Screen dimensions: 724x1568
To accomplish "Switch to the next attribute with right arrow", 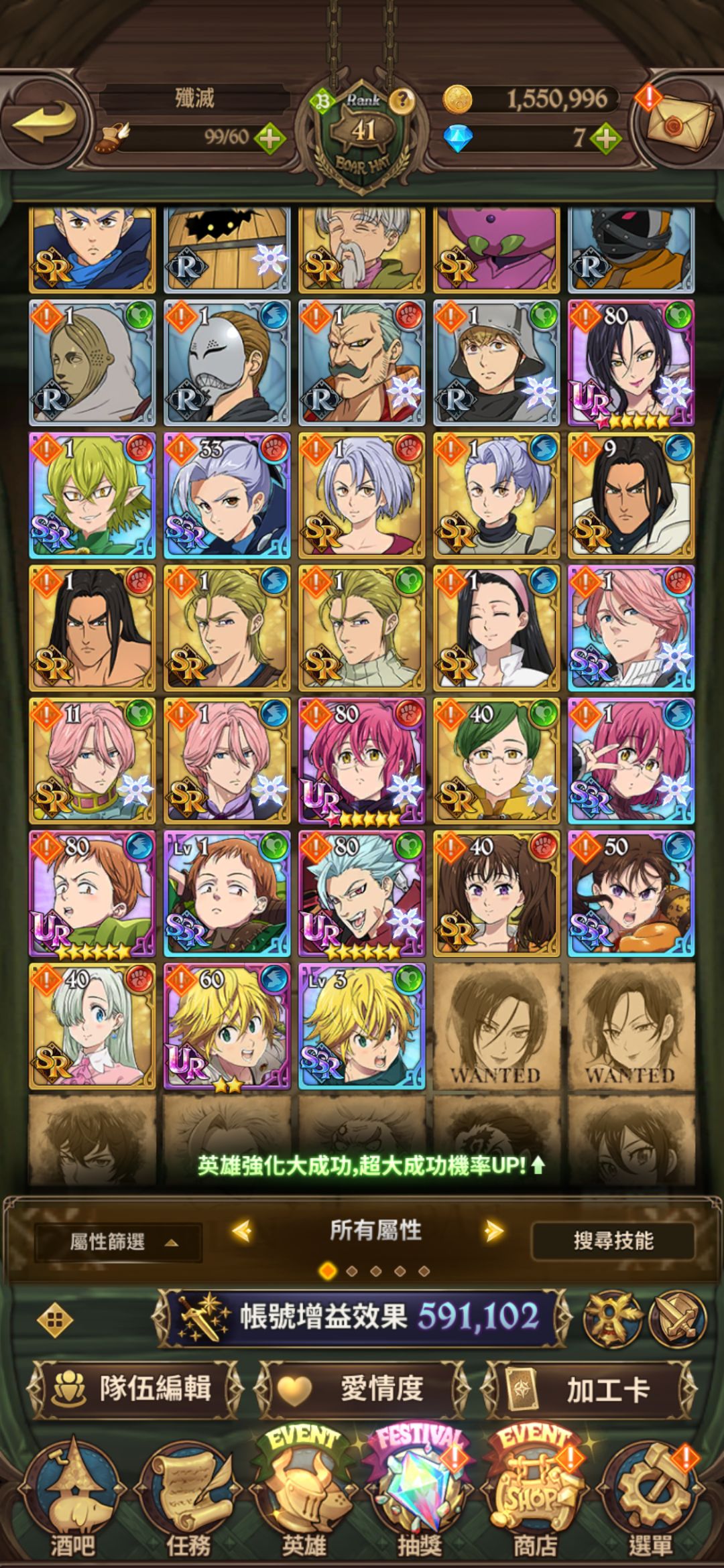I will [x=494, y=1231].
